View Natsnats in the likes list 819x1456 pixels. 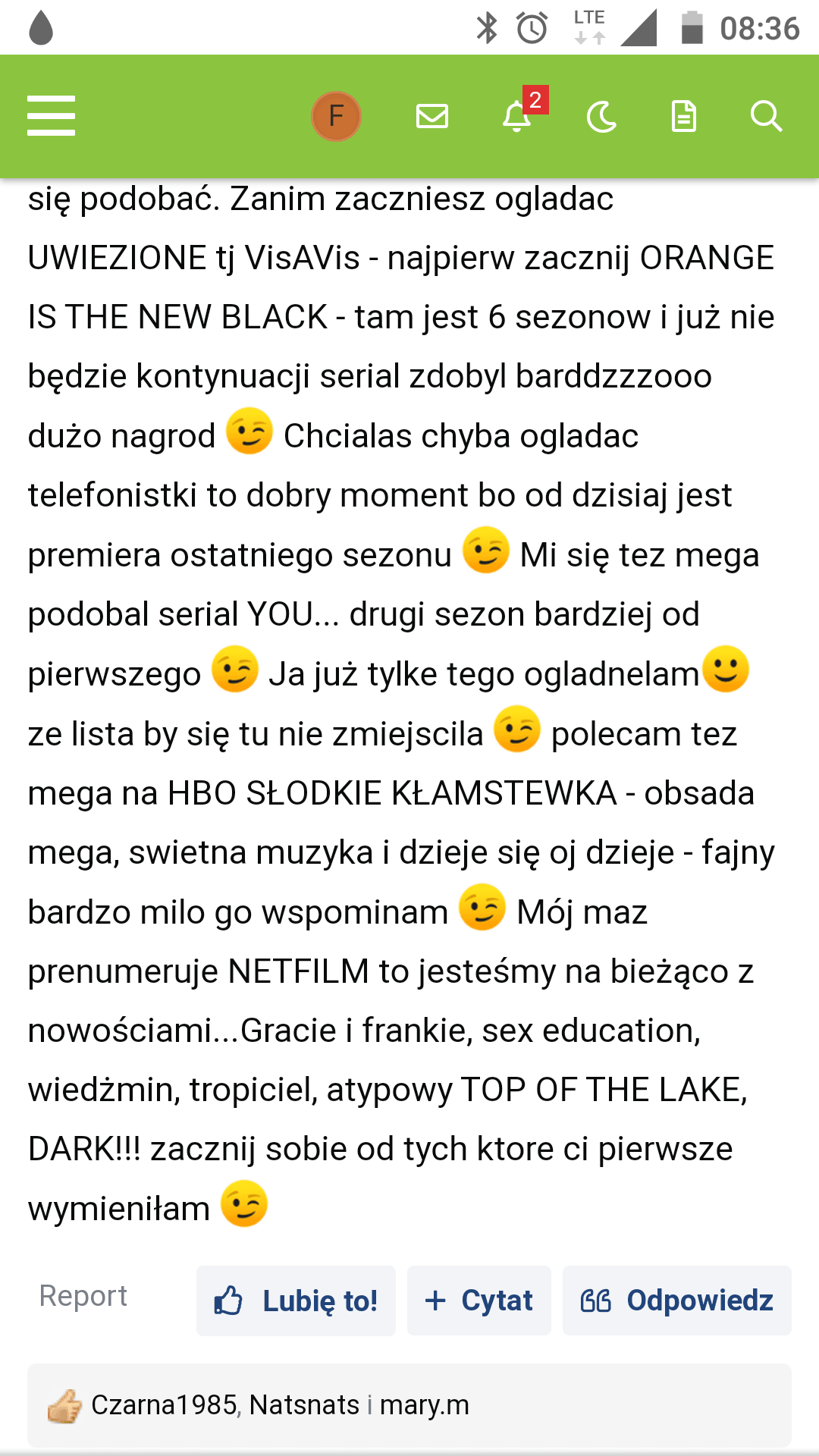click(x=304, y=1405)
